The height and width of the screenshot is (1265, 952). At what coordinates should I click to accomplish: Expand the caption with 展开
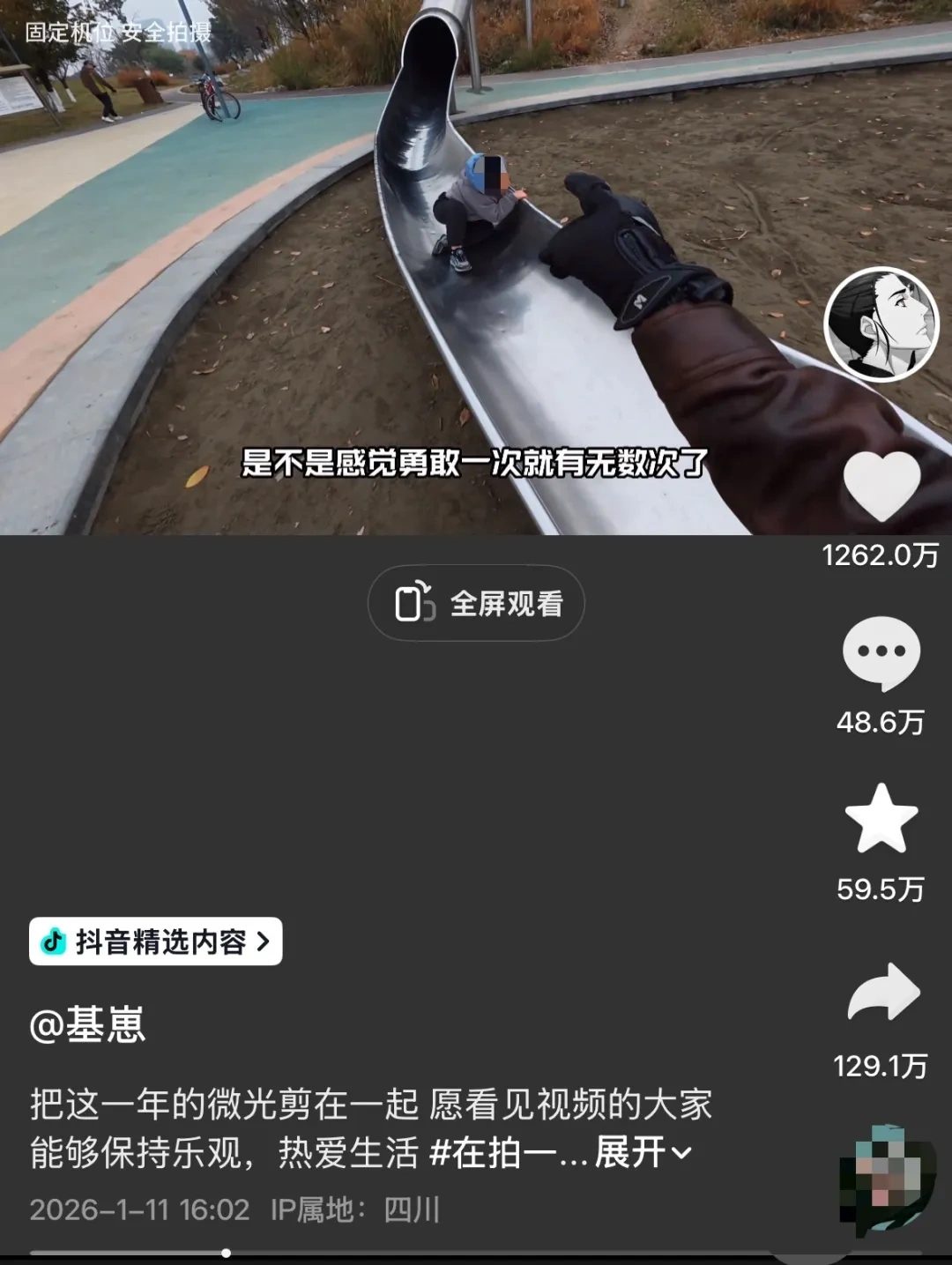[643, 1152]
